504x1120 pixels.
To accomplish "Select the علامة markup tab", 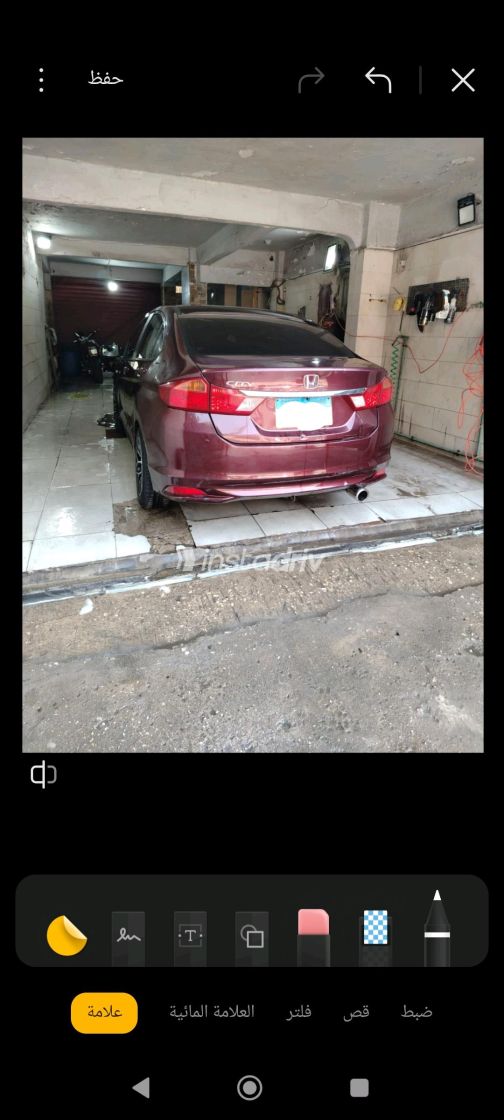I will pos(104,1012).
